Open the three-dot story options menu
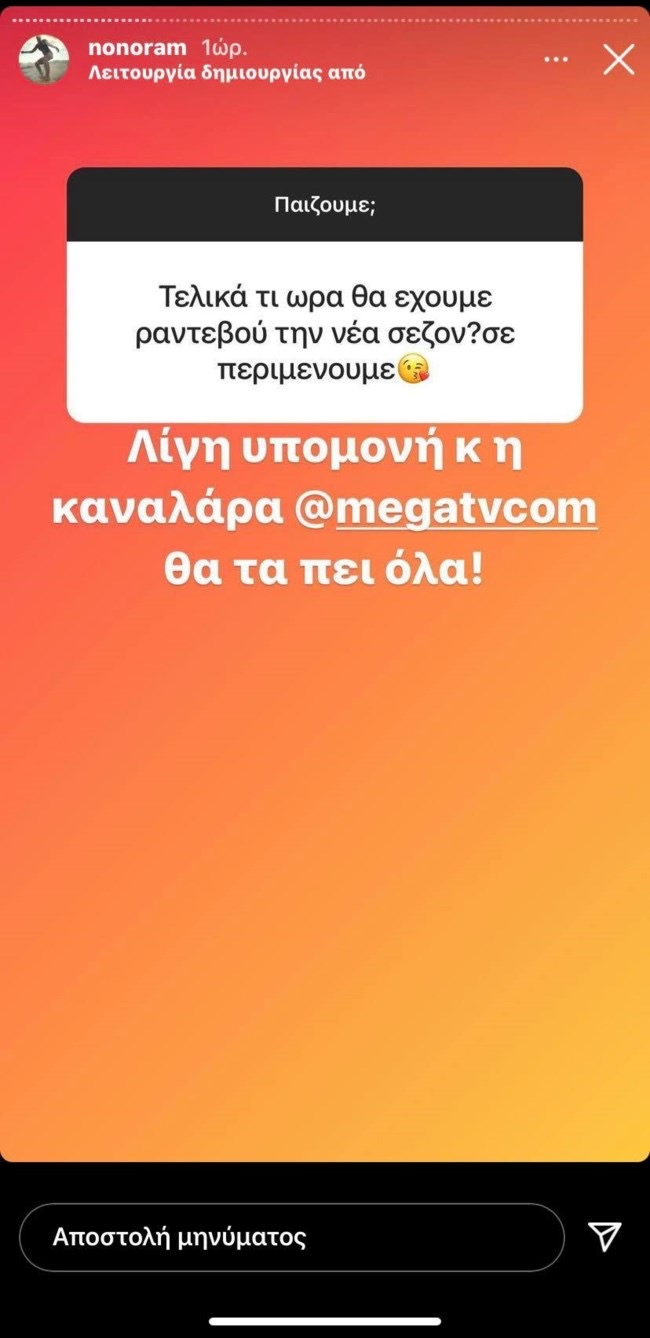 556,60
